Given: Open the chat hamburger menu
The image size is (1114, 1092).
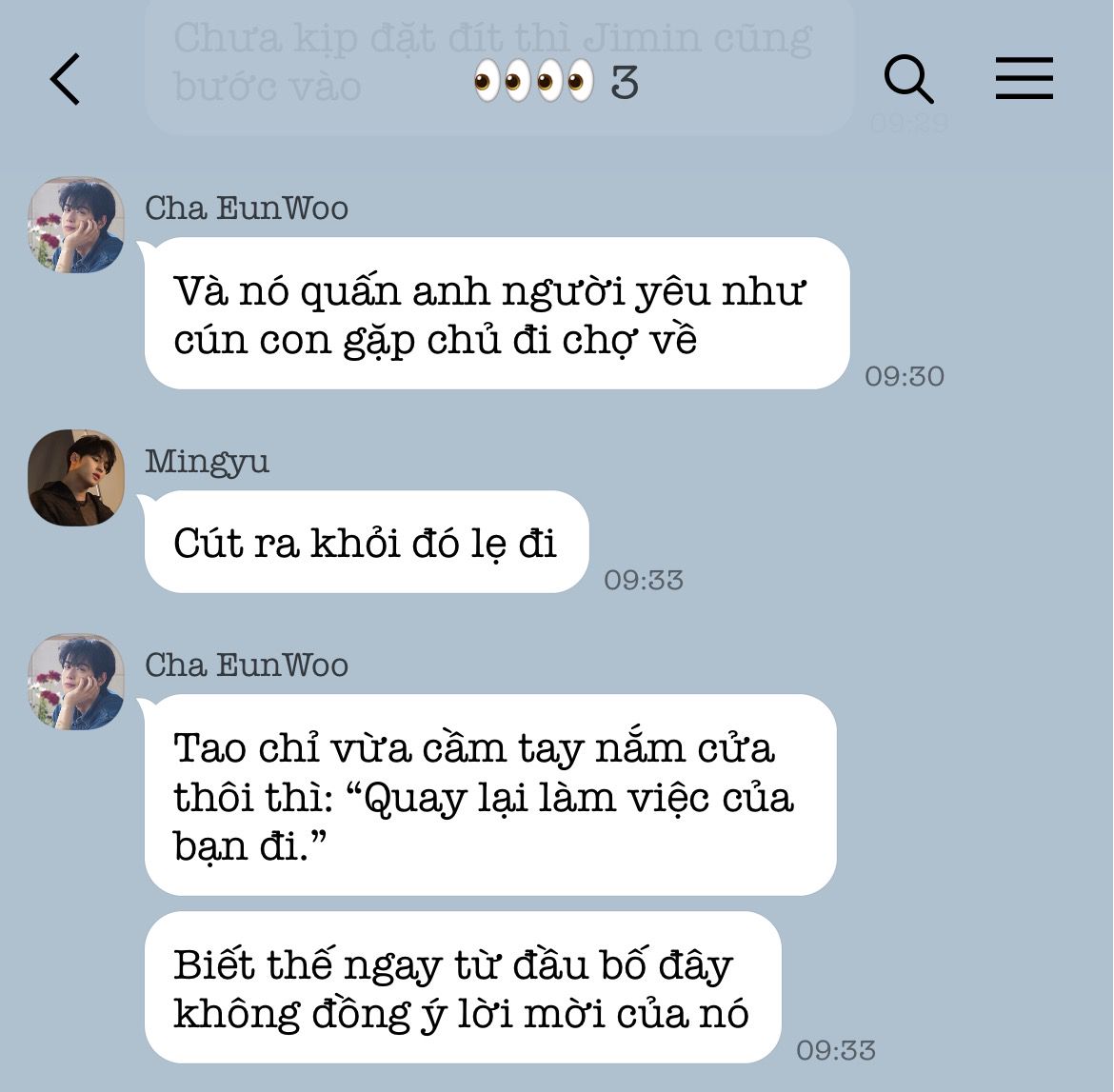Looking at the screenshot, I should (1024, 79).
